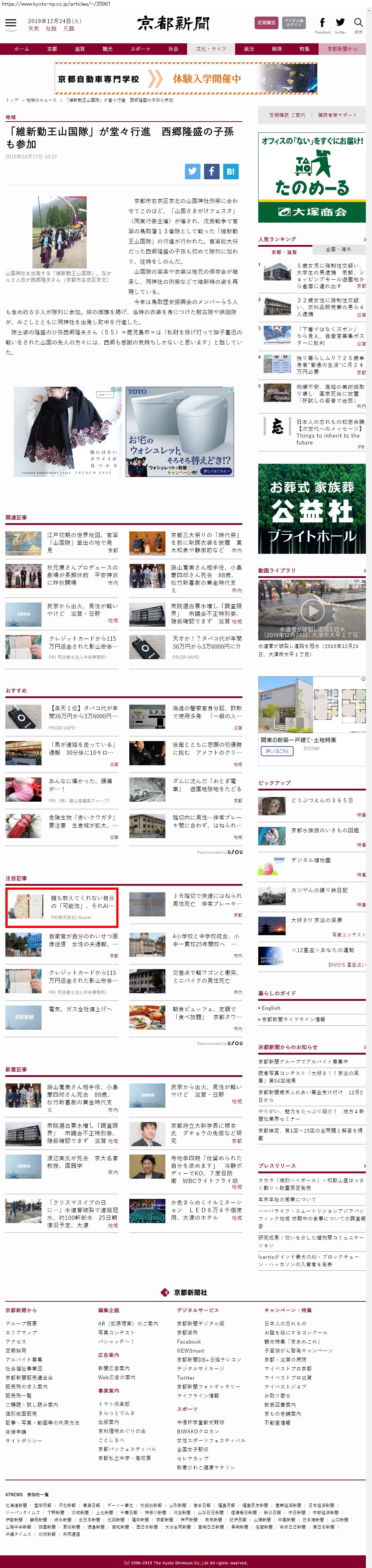Screen dimensions: 372x1568
Task: Switch to the 文化・ライフ navigation tab
Action: tap(211, 49)
